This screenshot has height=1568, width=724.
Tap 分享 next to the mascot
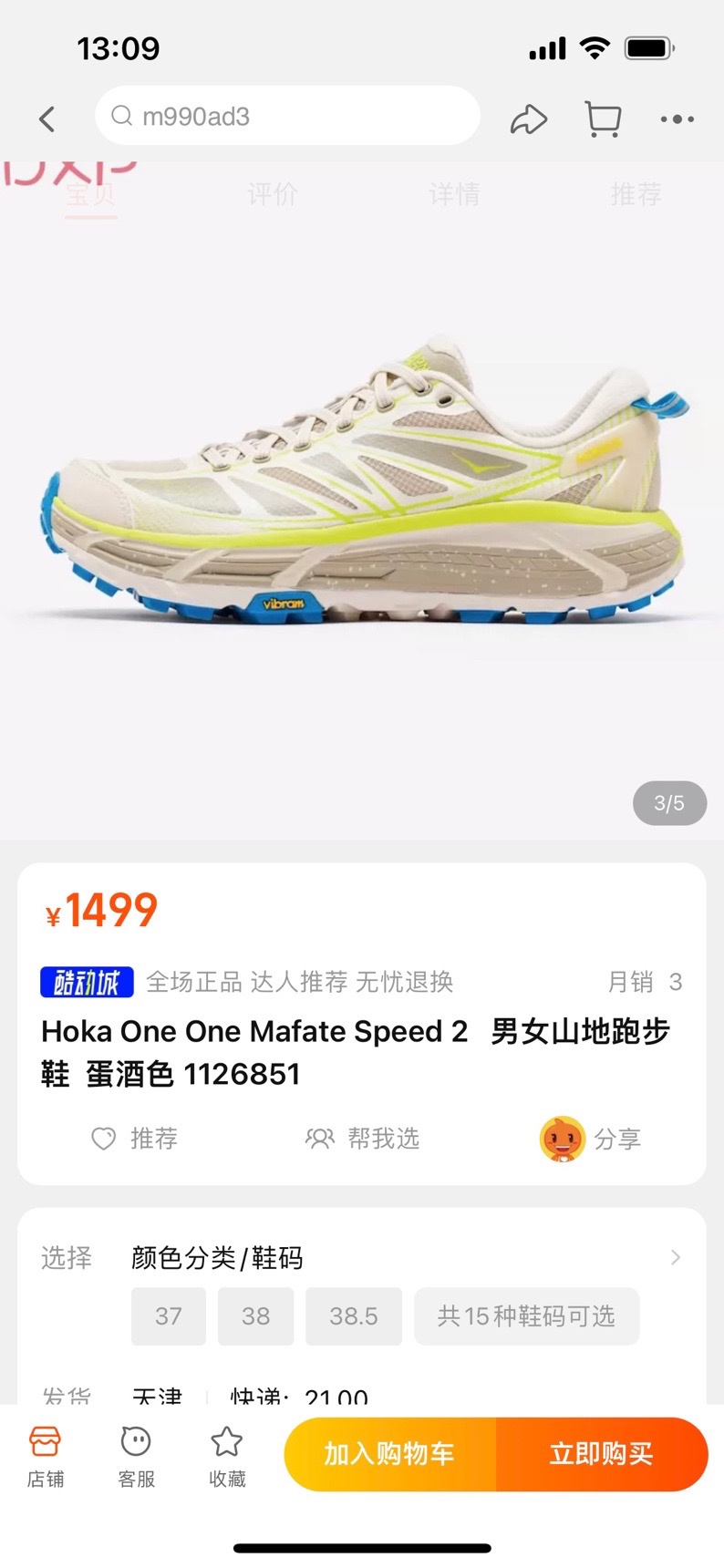click(x=593, y=1139)
